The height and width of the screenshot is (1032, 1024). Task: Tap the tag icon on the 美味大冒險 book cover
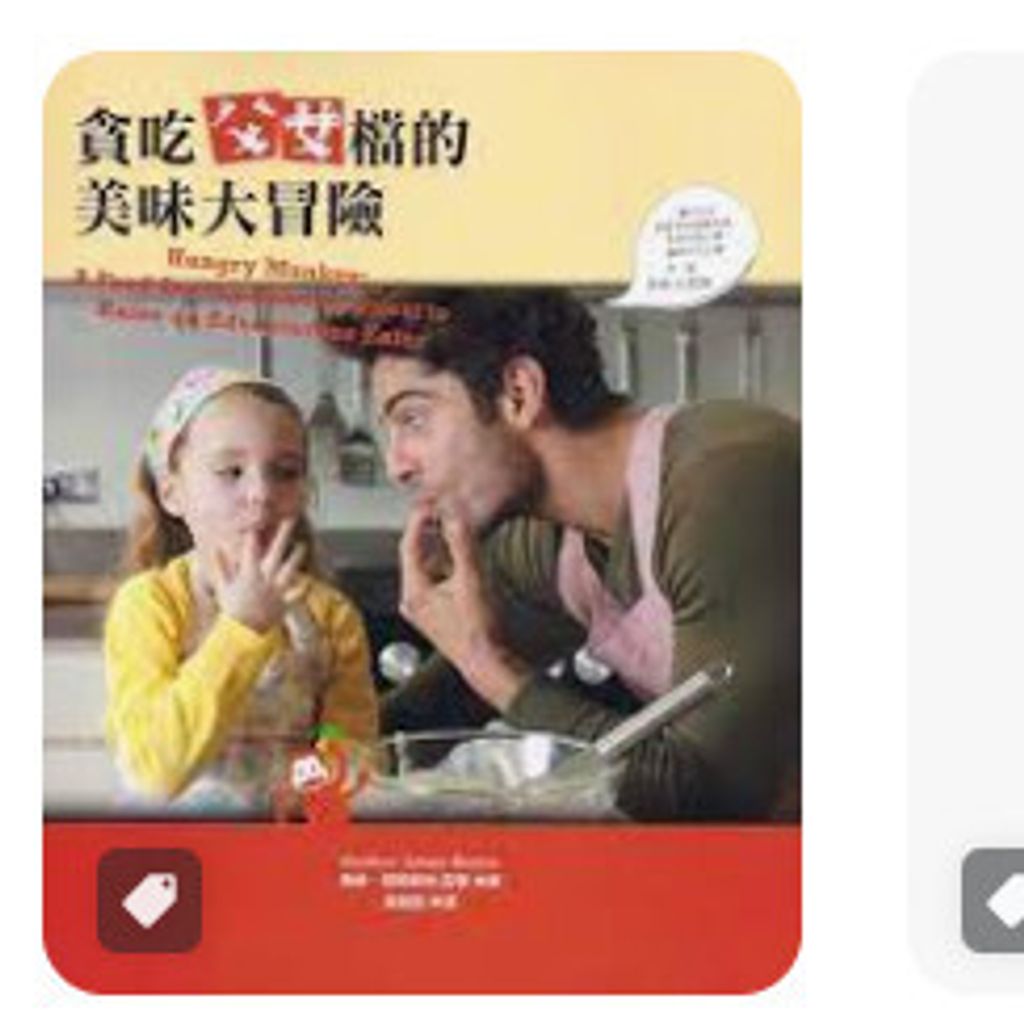(x=149, y=900)
